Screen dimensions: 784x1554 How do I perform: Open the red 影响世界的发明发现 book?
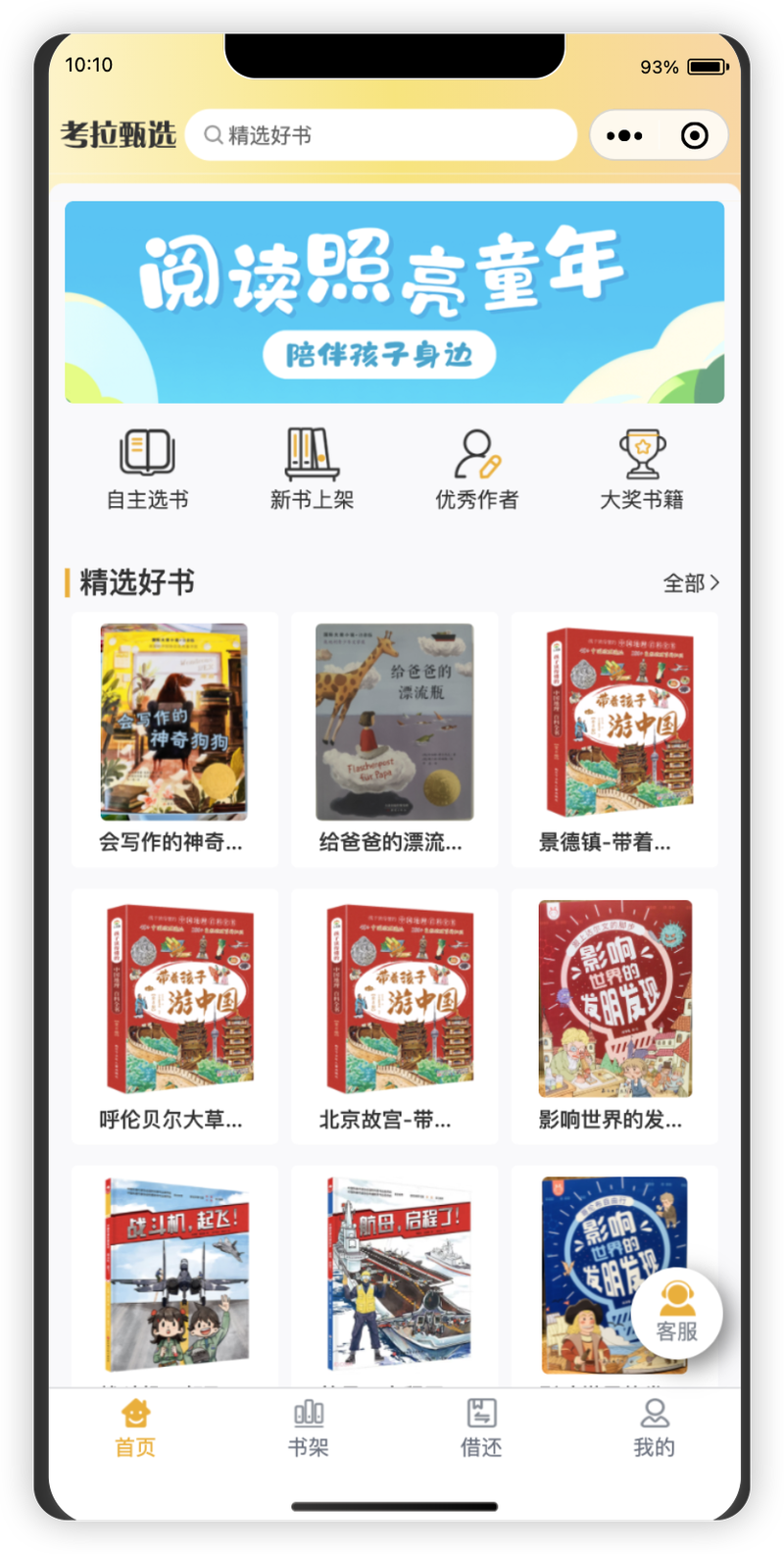[614, 1016]
